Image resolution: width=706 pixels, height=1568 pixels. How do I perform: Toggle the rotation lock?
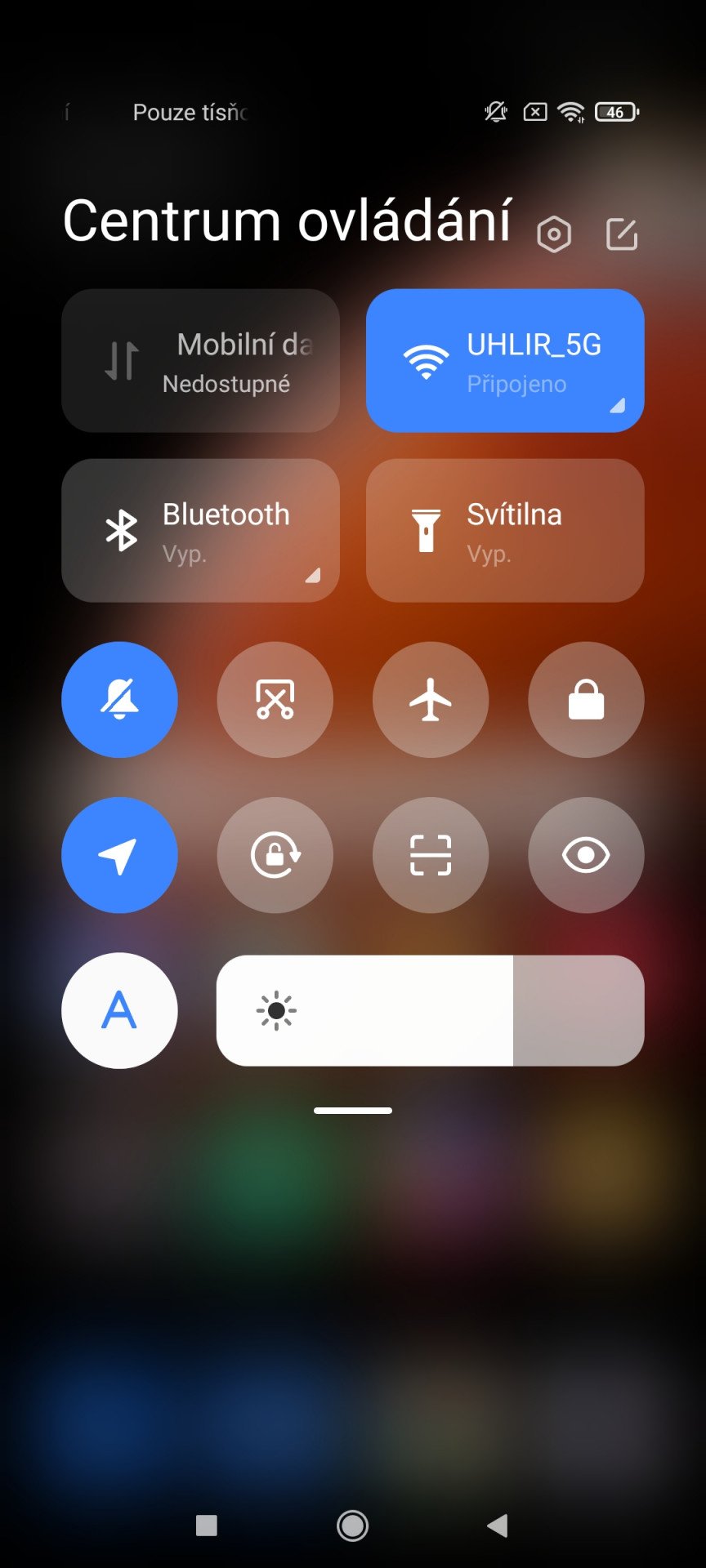275,855
